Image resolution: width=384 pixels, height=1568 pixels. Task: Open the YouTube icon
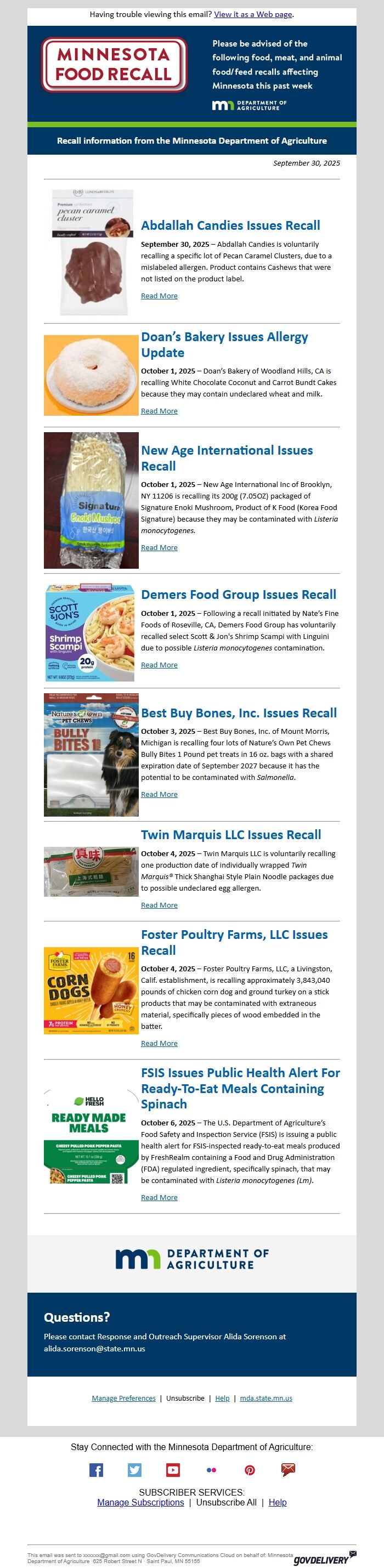pos(173,1470)
